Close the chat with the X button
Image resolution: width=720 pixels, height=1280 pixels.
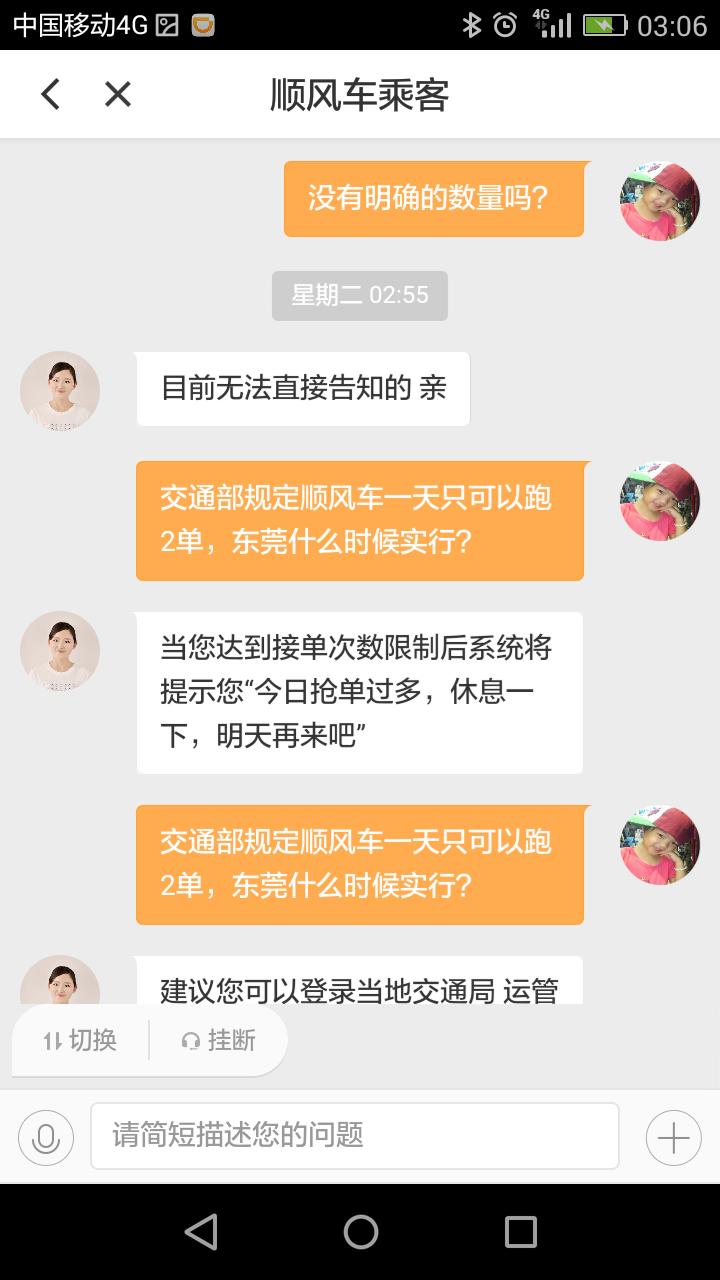point(117,93)
